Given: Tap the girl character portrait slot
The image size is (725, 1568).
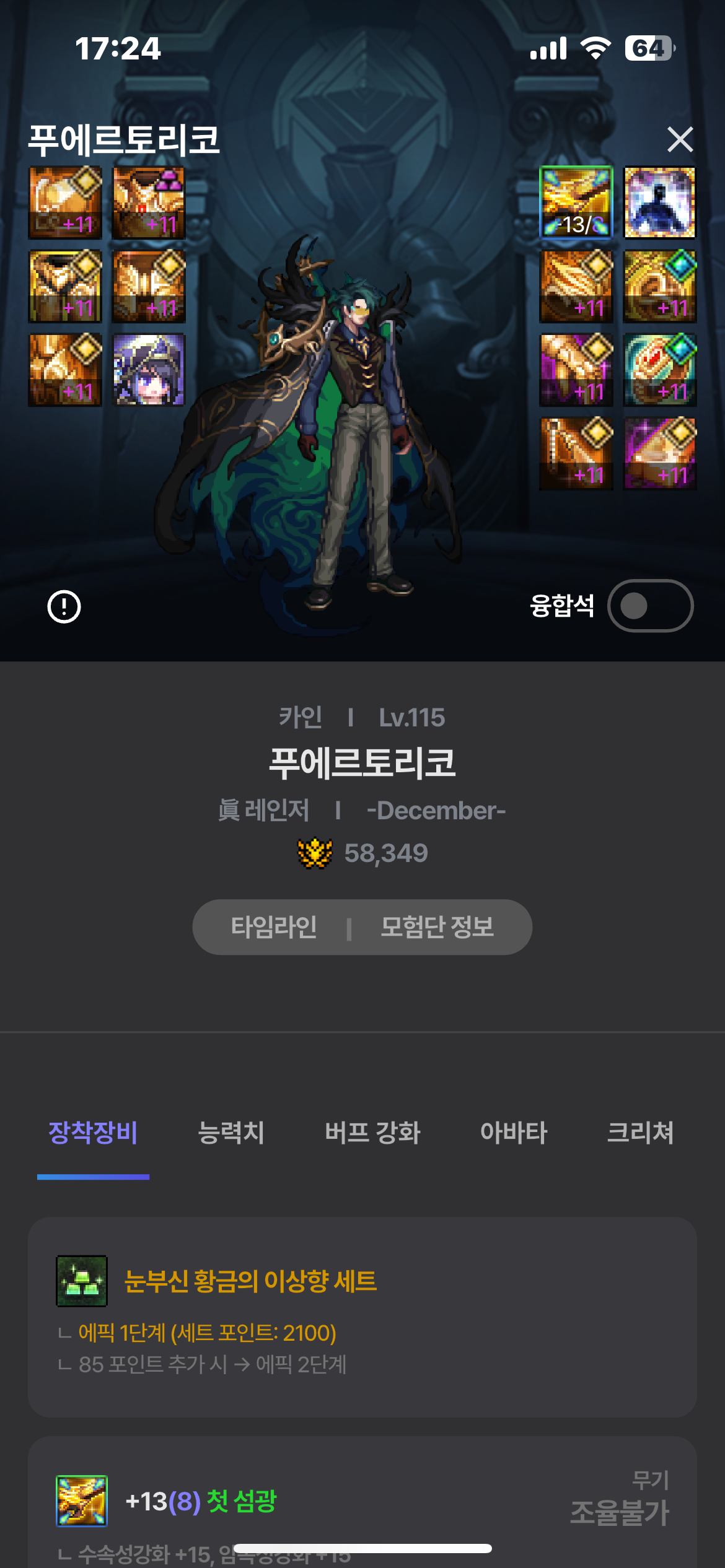Looking at the screenshot, I should pos(148,370).
